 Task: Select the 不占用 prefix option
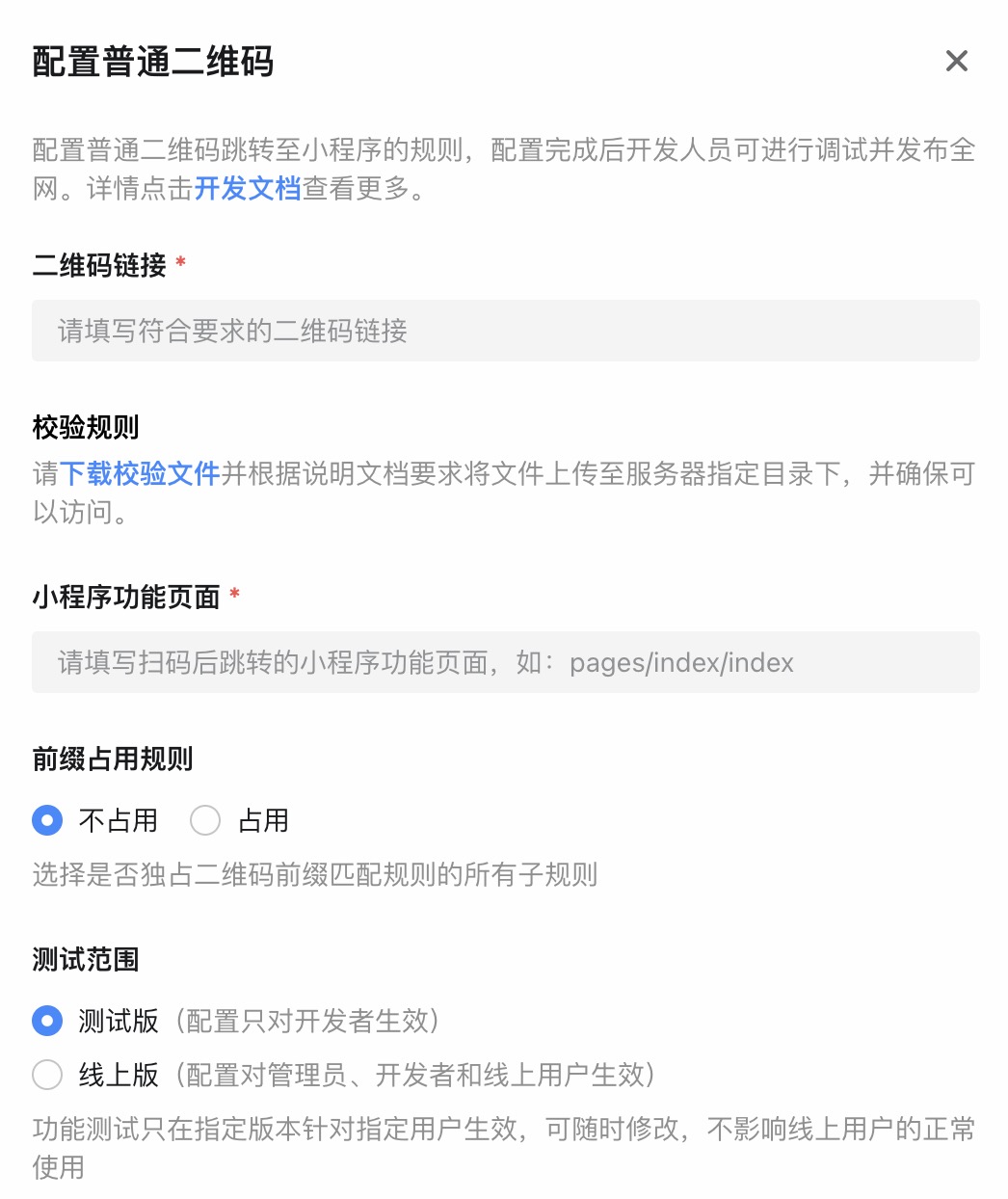47,821
